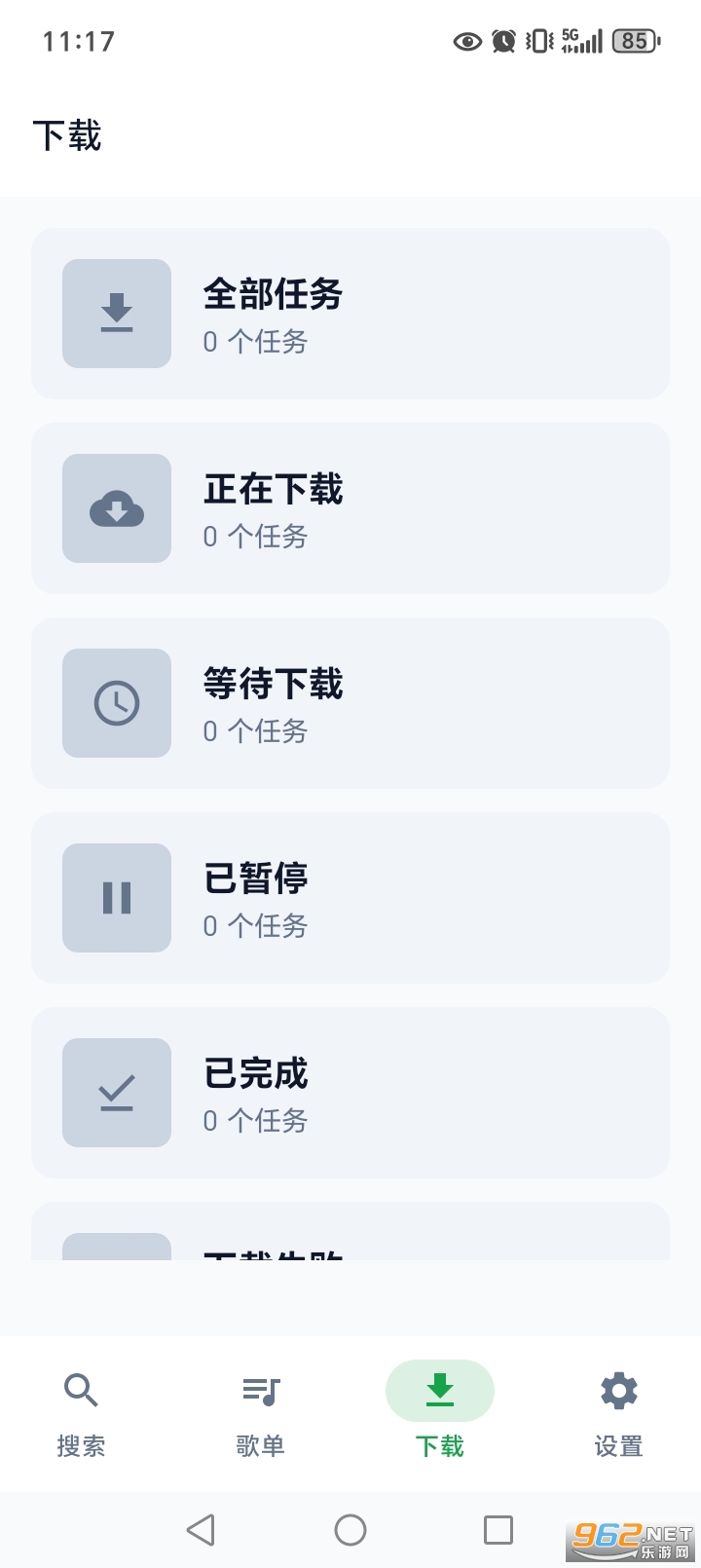This screenshot has width=701, height=1568.
Task: Click the clock icon beside 等待下载
Action: (116, 702)
